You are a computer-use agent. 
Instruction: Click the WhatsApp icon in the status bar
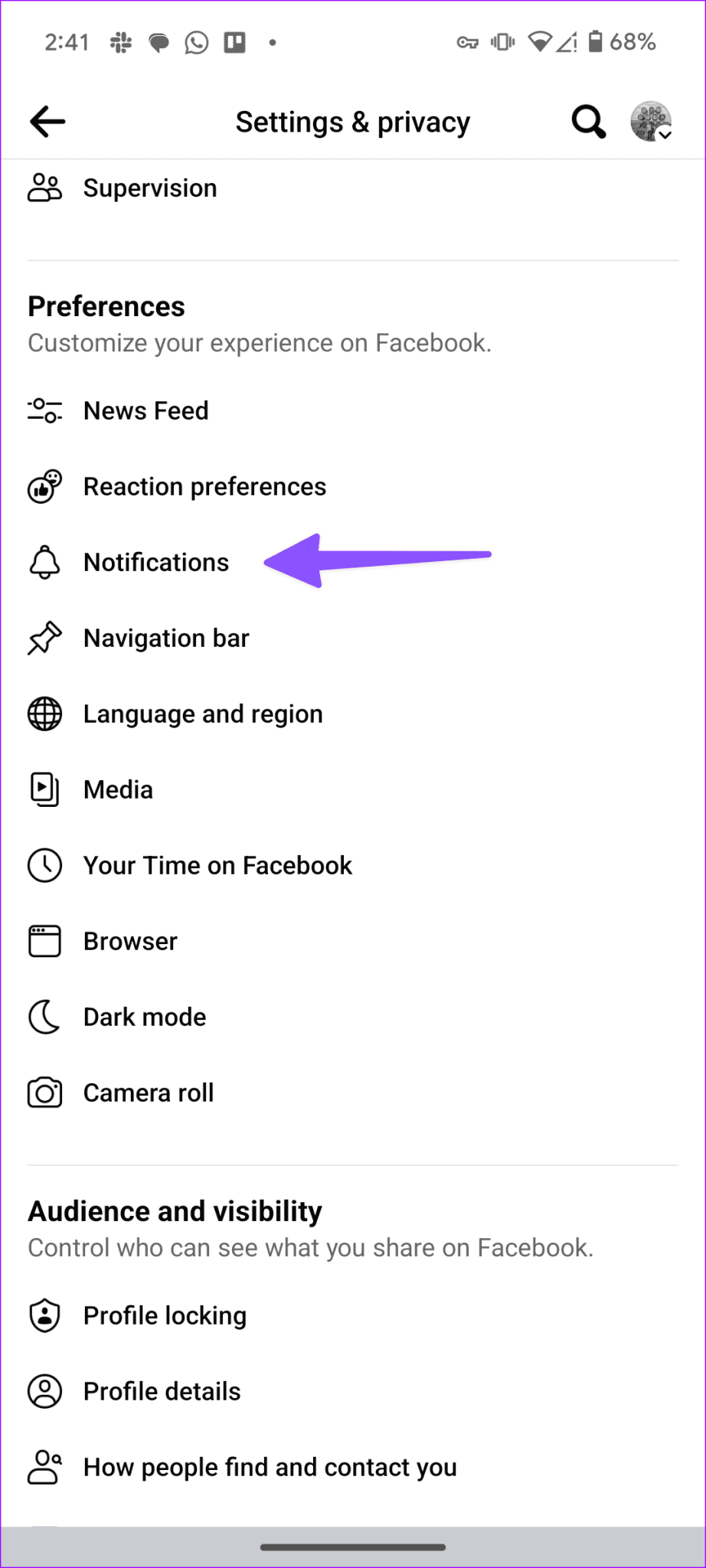tap(196, 43)
